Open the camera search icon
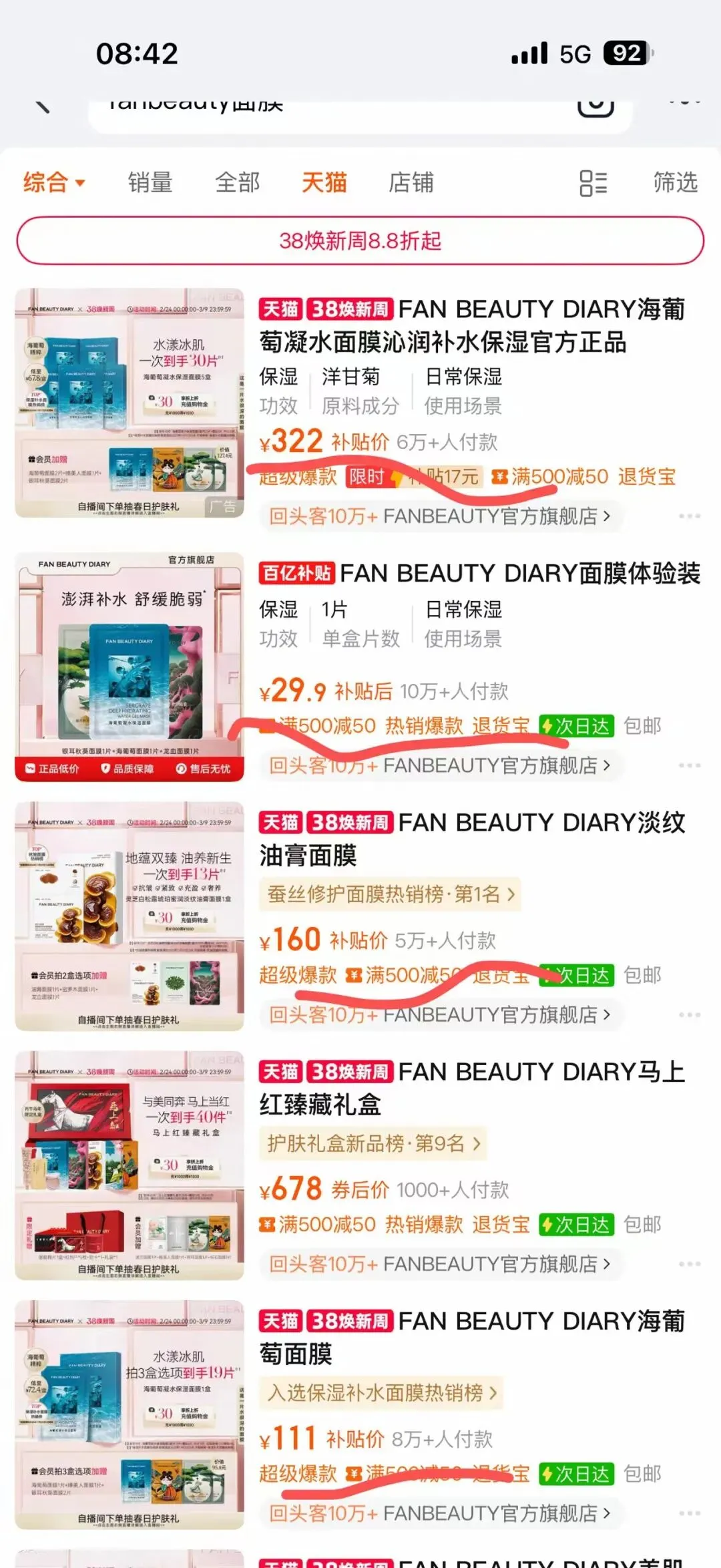 595,106
